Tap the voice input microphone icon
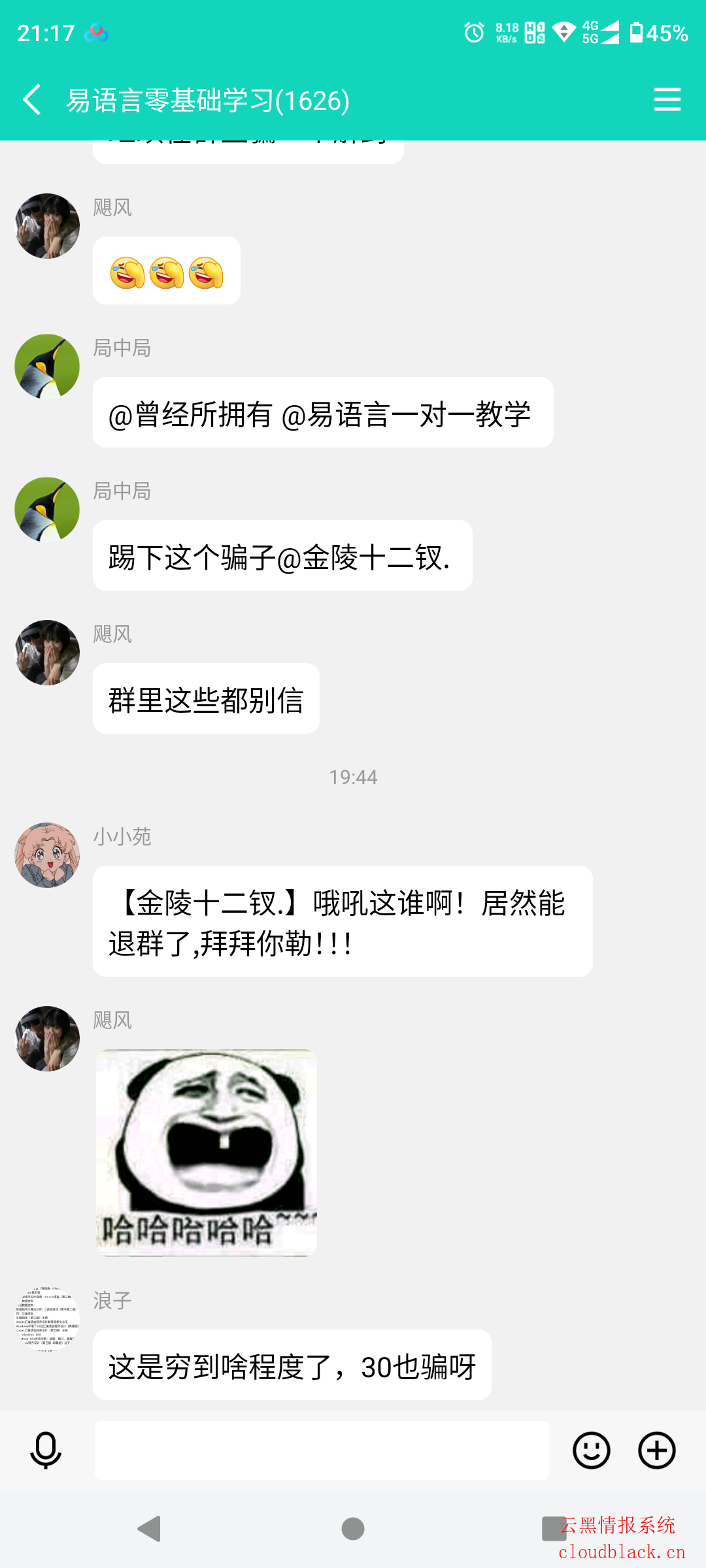The image size is (706, 1568). coord(46,1450)
